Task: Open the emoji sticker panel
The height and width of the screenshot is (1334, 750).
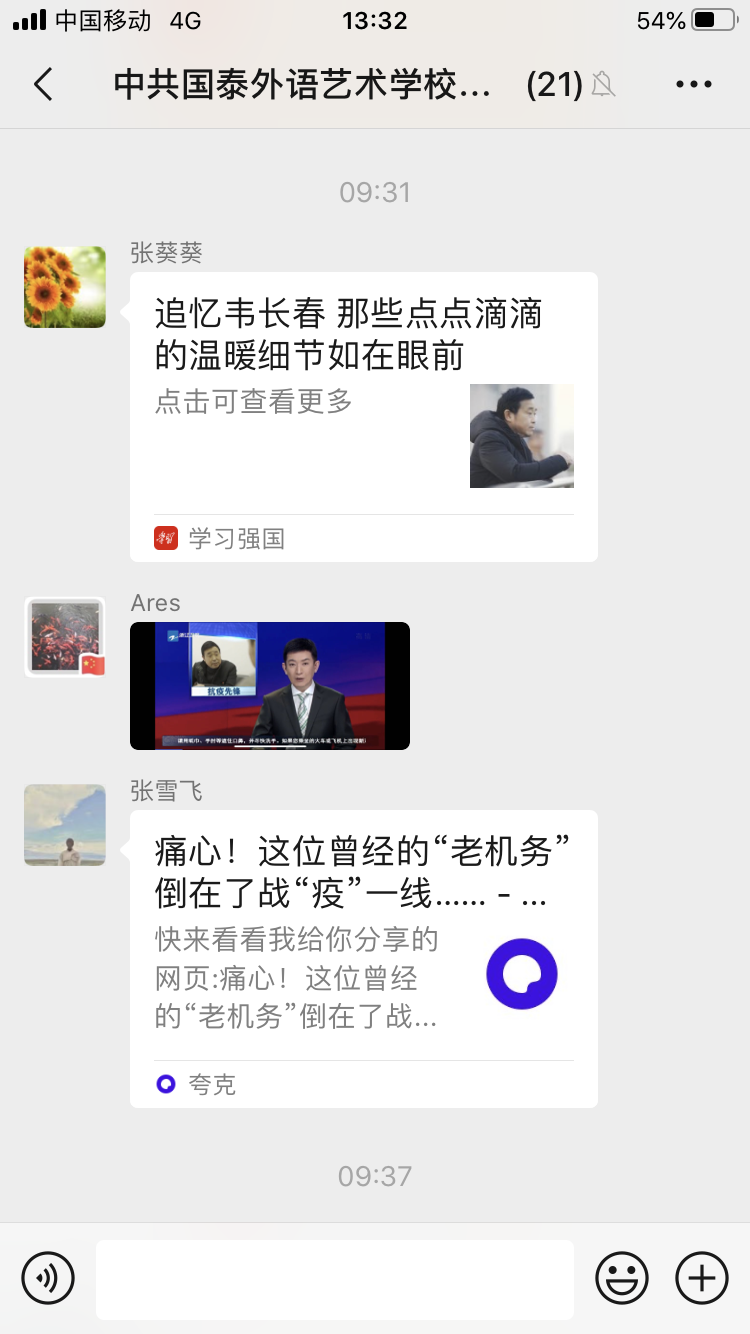Action: 621,1278
